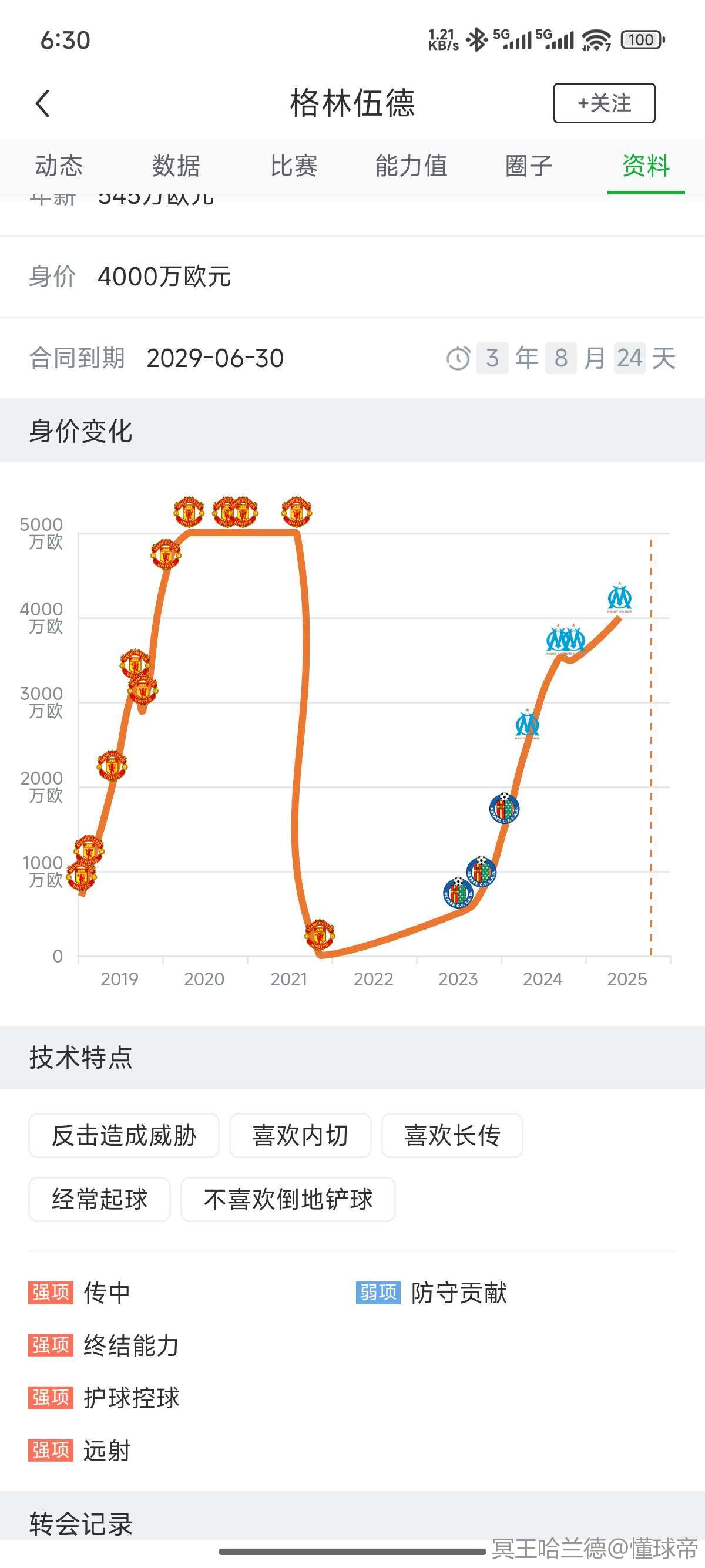The width and height of the screenshot is (705, 1568).
Task: Switch to the 动态 tab
Action: point(58,166)
